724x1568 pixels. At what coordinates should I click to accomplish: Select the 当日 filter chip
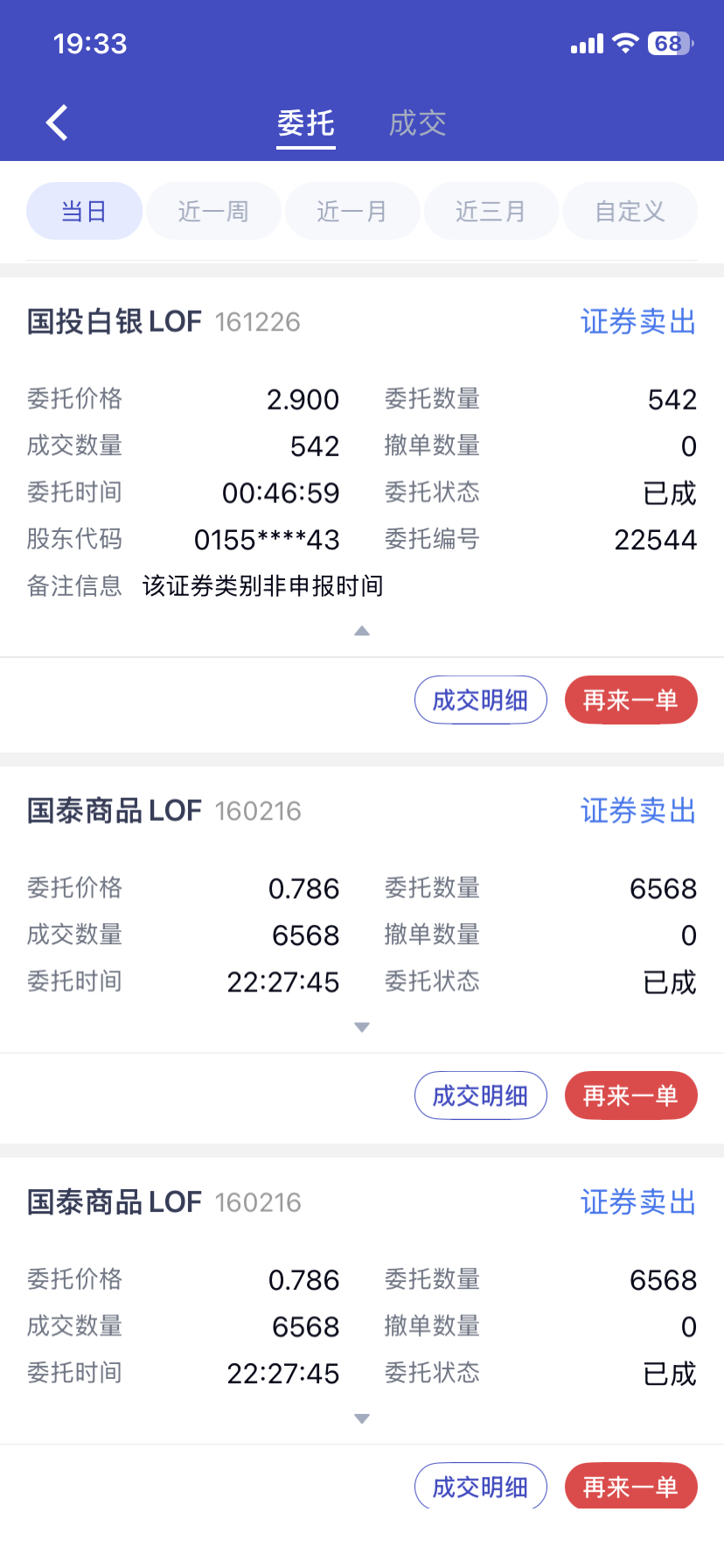point(84,211)
